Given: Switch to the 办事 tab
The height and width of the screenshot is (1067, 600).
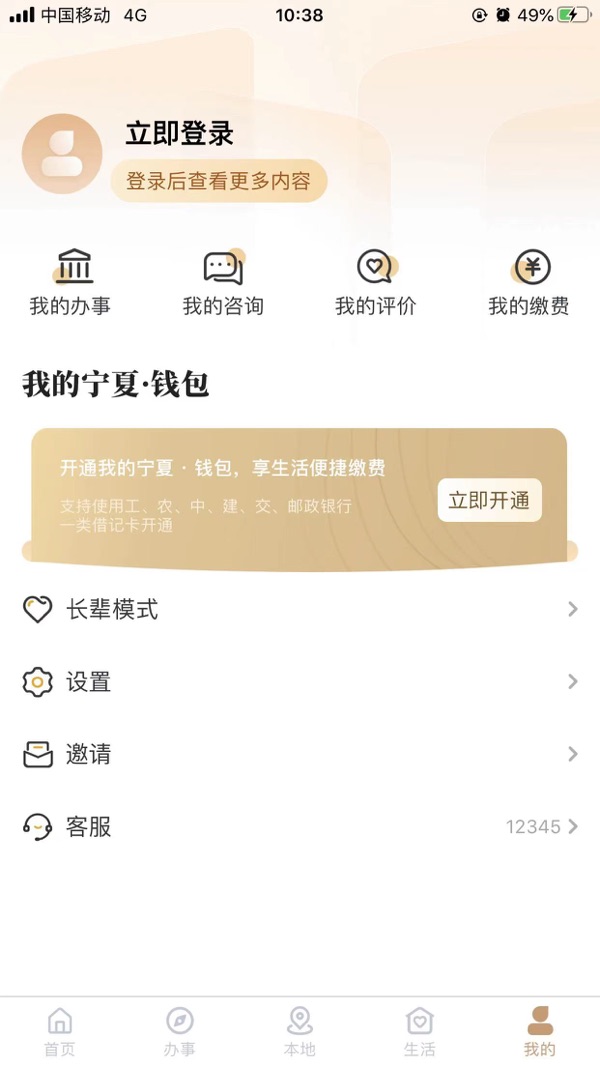Looking at the screenshot, I should pos(180,1032).
